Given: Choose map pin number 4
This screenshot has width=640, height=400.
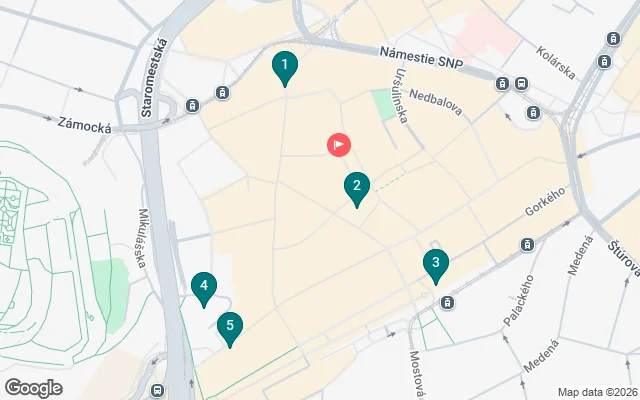Looking at the screenshot, I should (204, 289).
